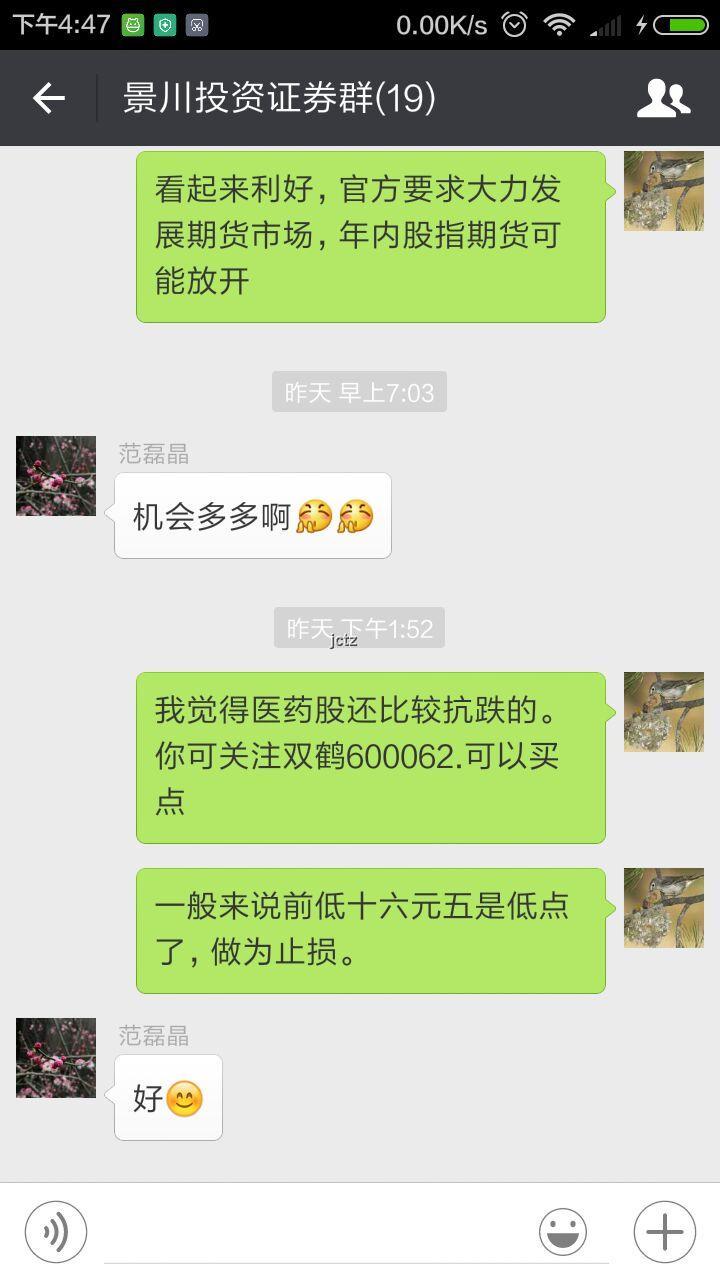The image size is (720, 1280).
Task: Open the emoji sticker picker
Action: 563,1232
